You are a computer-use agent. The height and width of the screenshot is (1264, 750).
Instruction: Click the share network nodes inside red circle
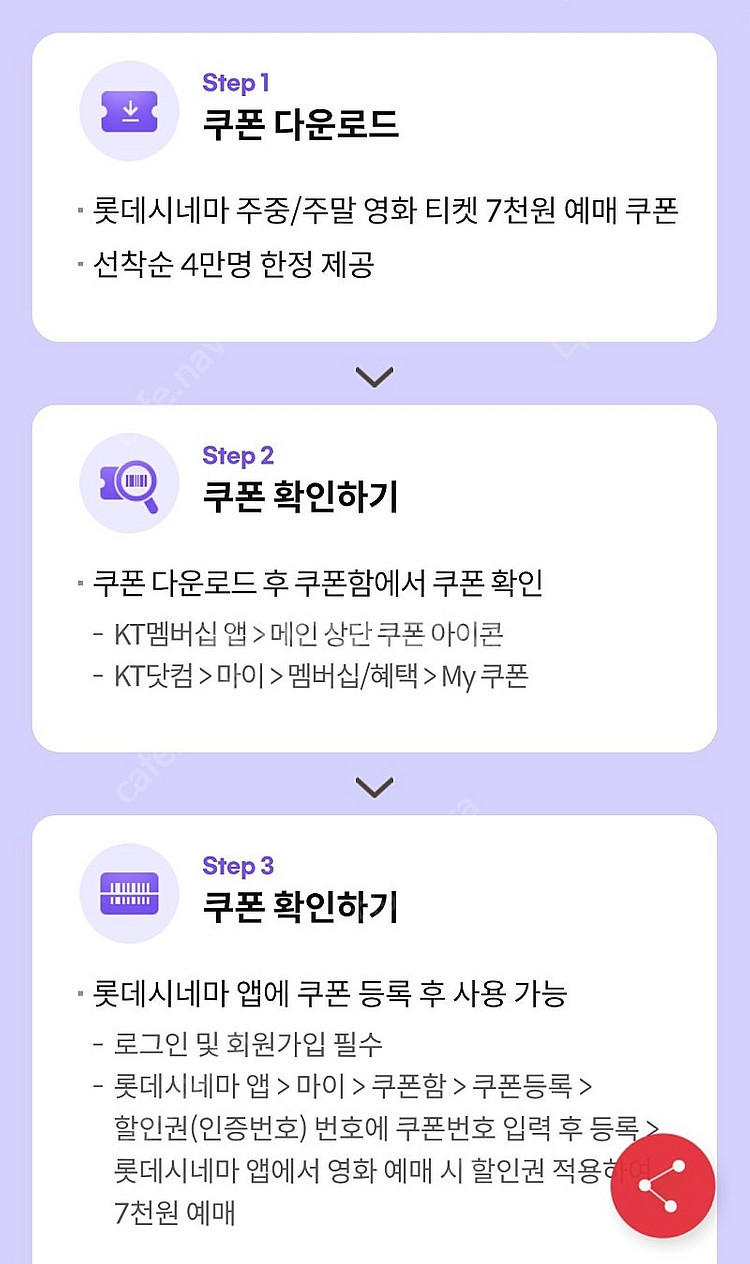pos(662,1186)
